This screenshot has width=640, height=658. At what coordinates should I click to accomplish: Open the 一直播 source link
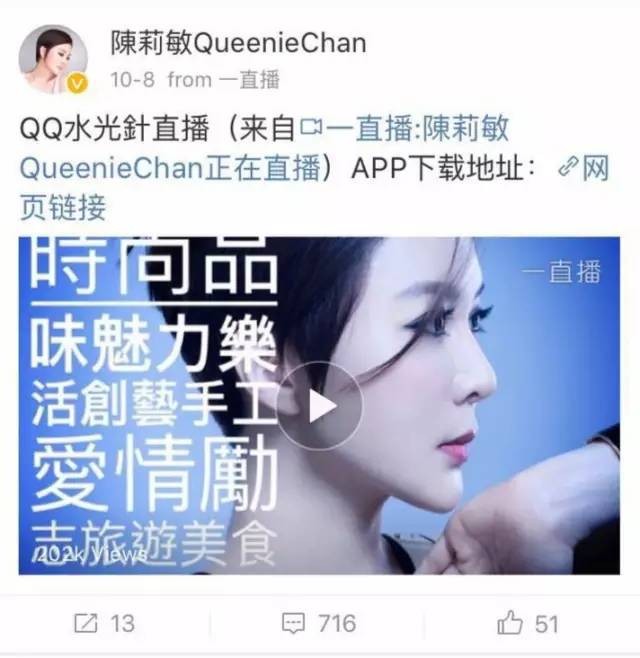coord(249,79)
